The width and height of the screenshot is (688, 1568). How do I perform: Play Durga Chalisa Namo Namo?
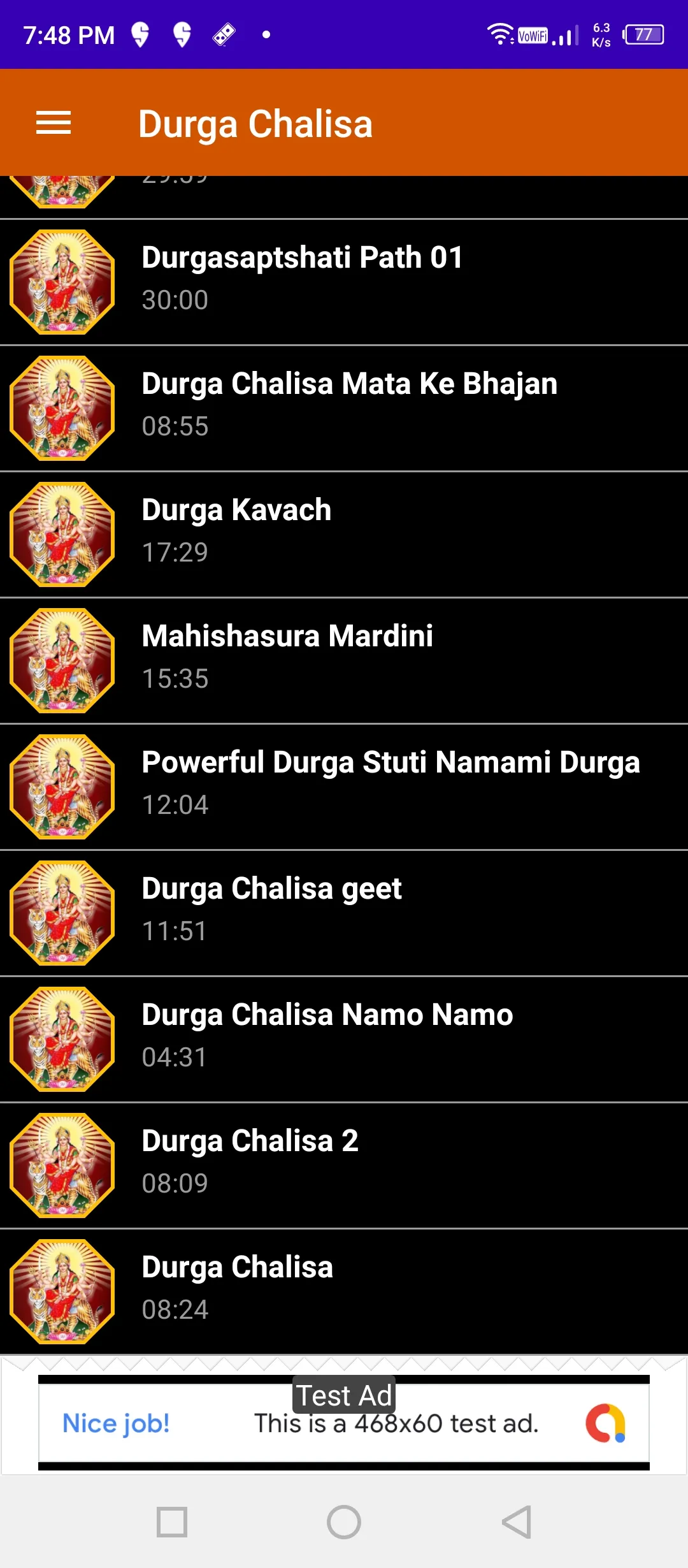(344, 1039)
